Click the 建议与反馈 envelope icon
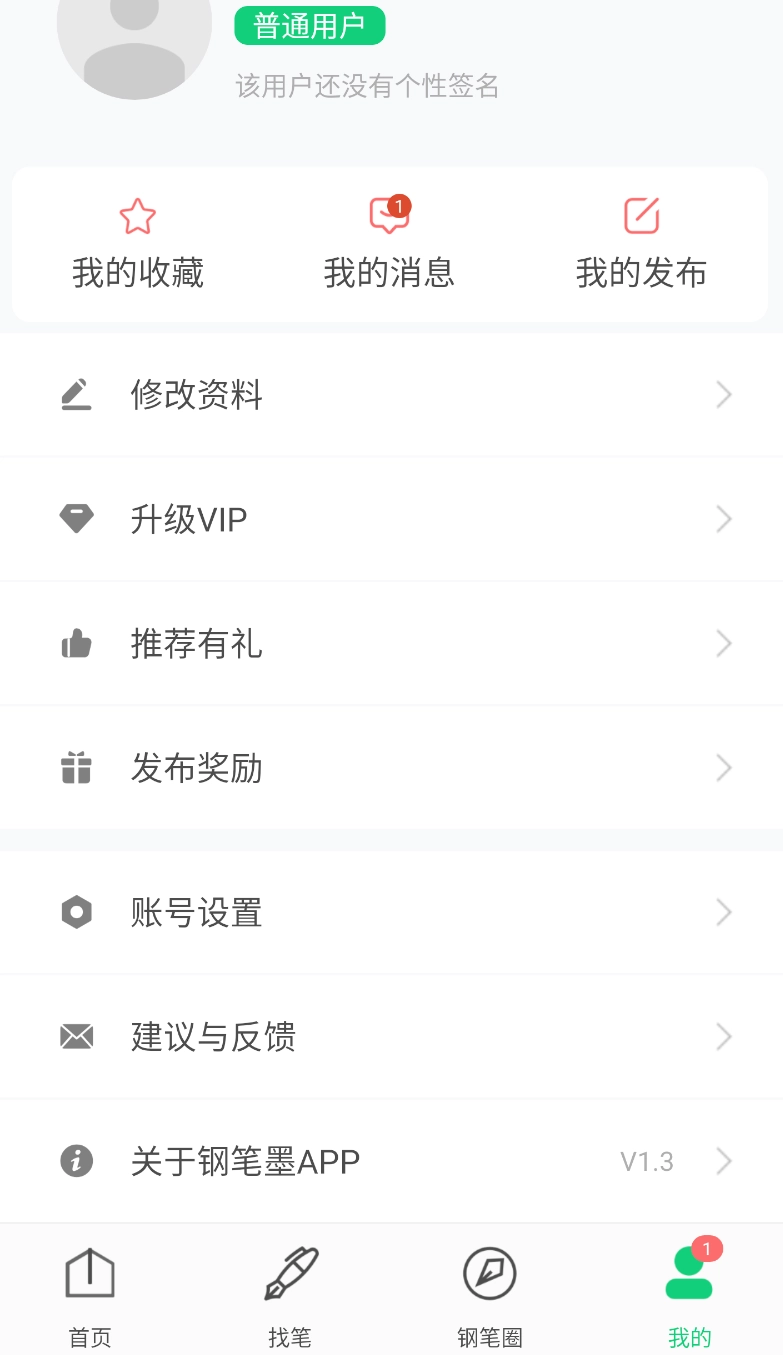The height and width of the screenshot is (1355, 783). [x=77, y=1036]
